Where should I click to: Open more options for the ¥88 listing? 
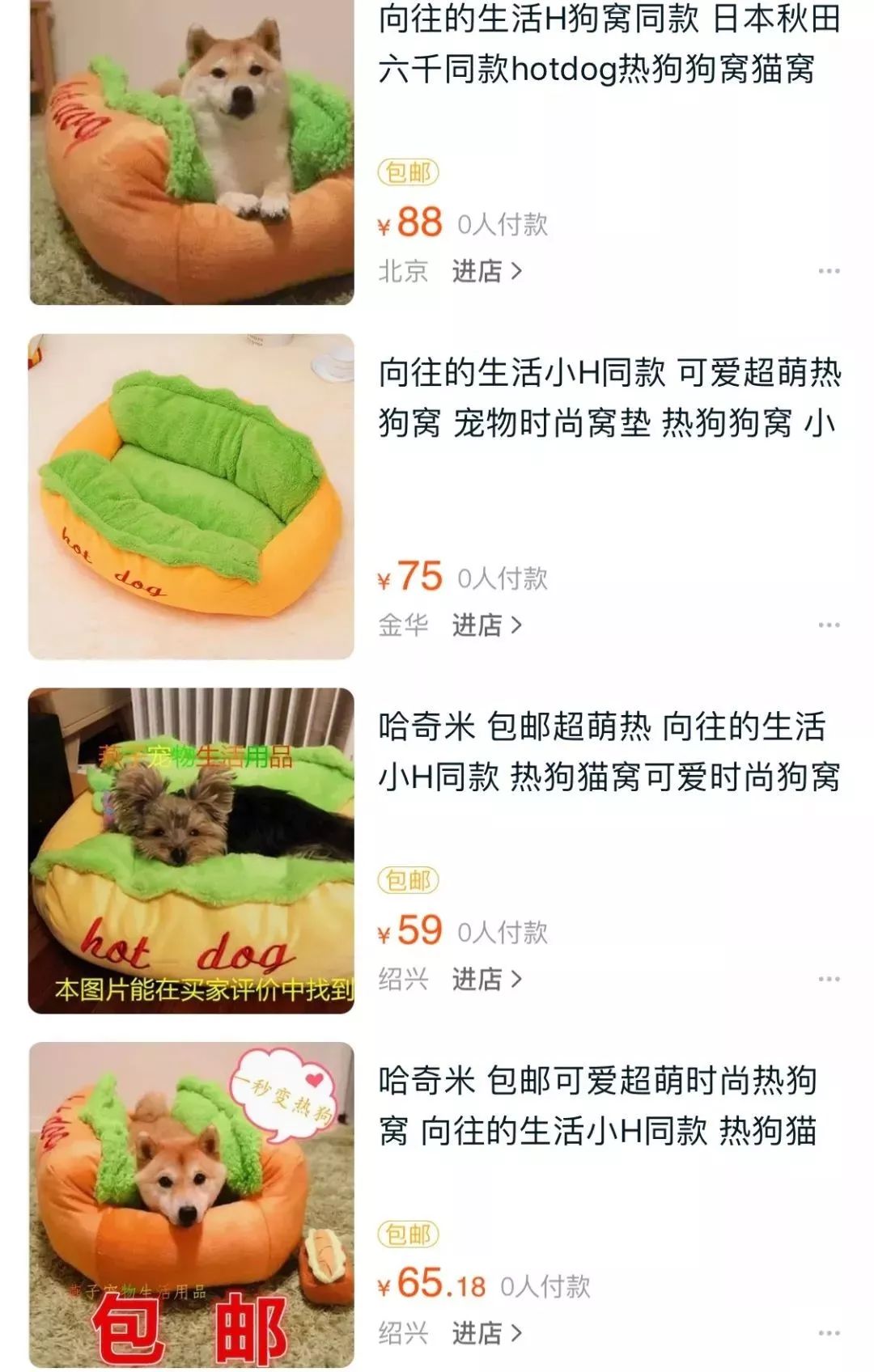point(827,272)
